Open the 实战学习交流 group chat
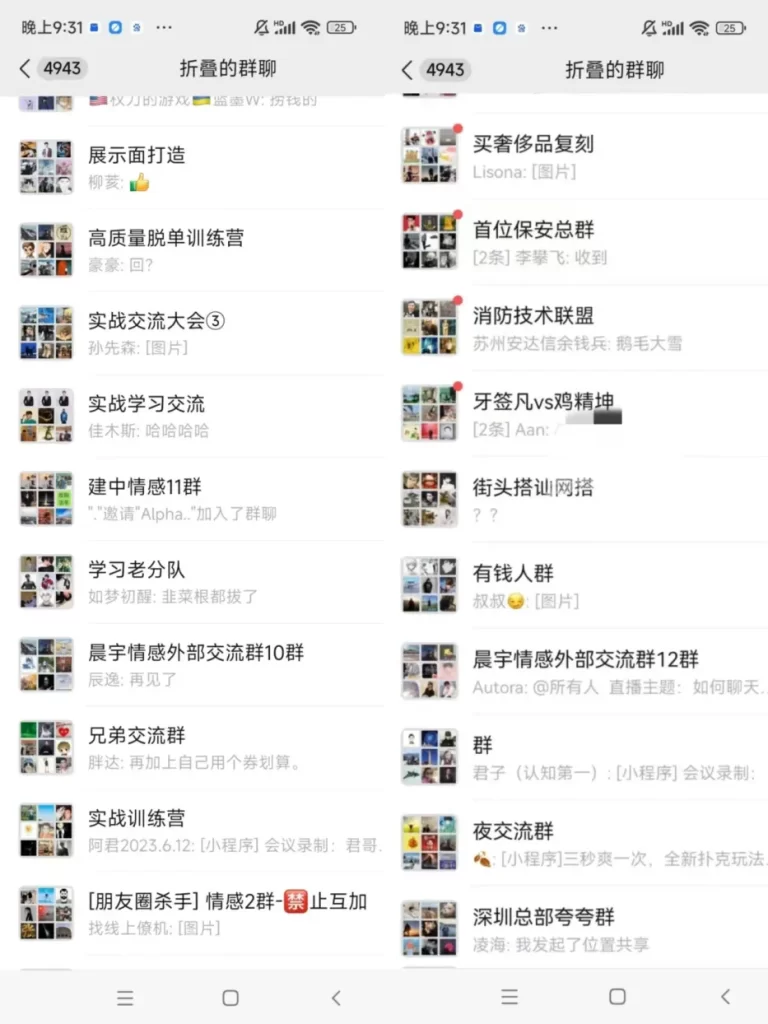 [200, 416]
